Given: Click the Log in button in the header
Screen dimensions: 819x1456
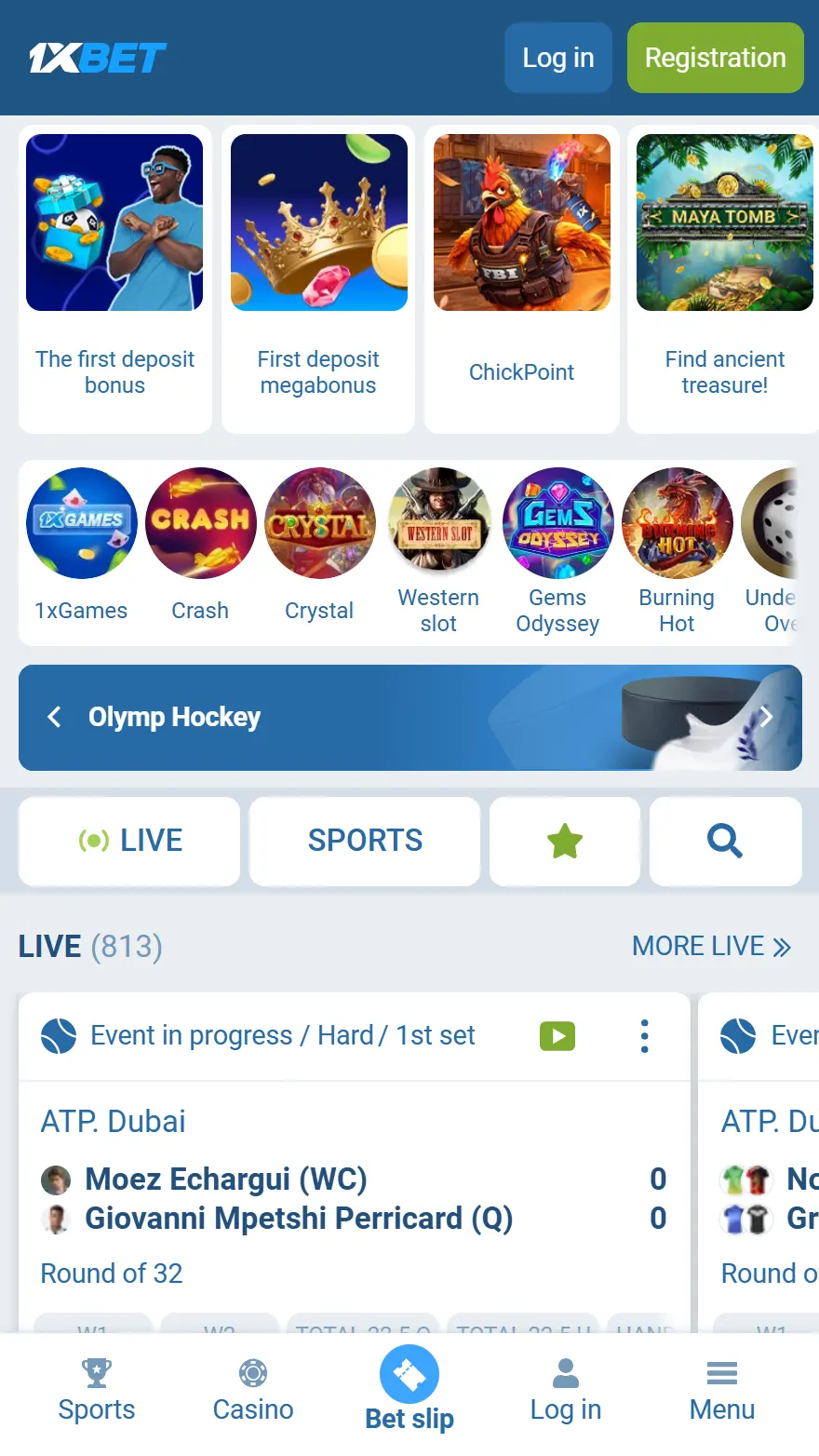Looking at the screenshot, I should 557,58.
